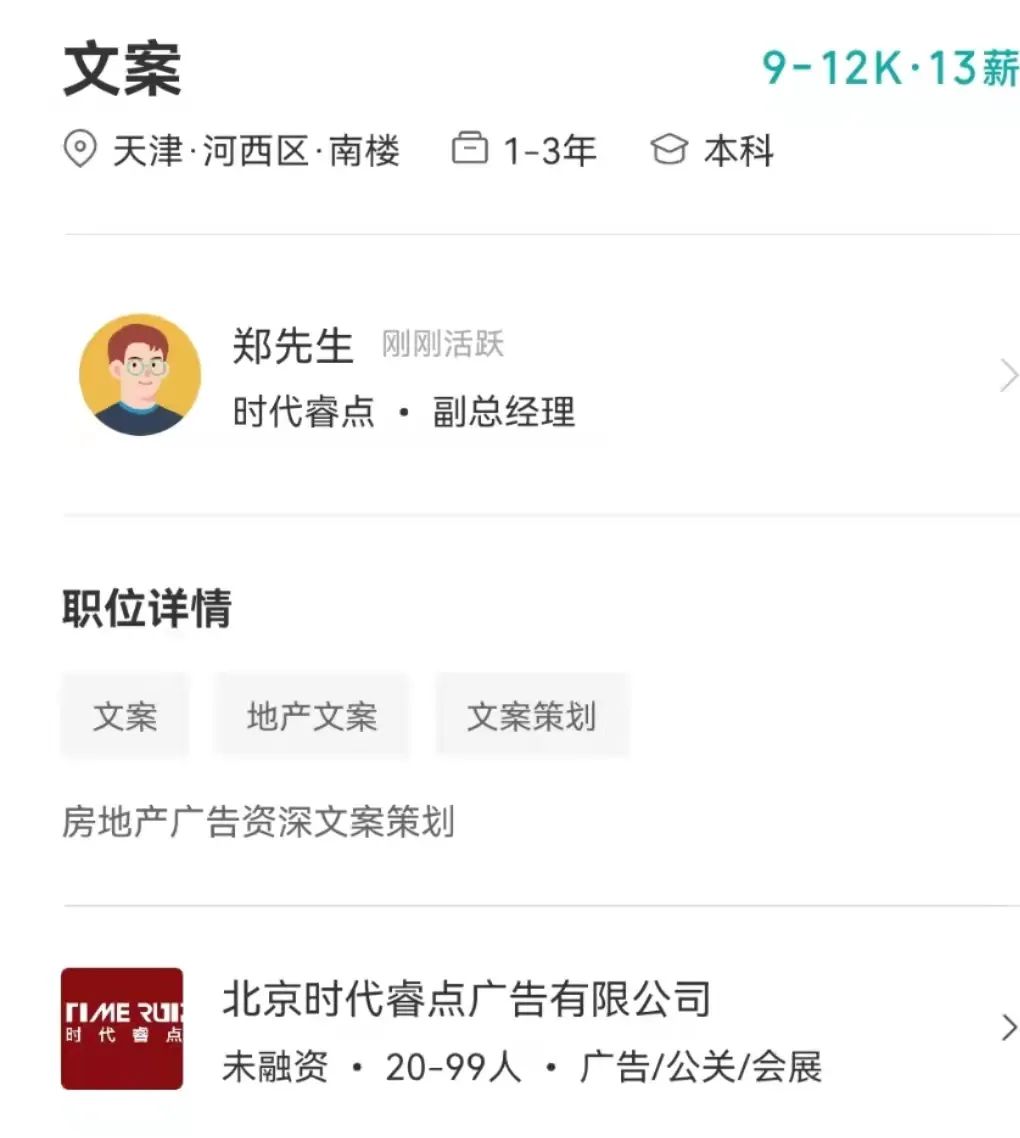This screenshot has width=1020, height=1138.
Task: Select the 文案 tag chip
Action: 125,716
